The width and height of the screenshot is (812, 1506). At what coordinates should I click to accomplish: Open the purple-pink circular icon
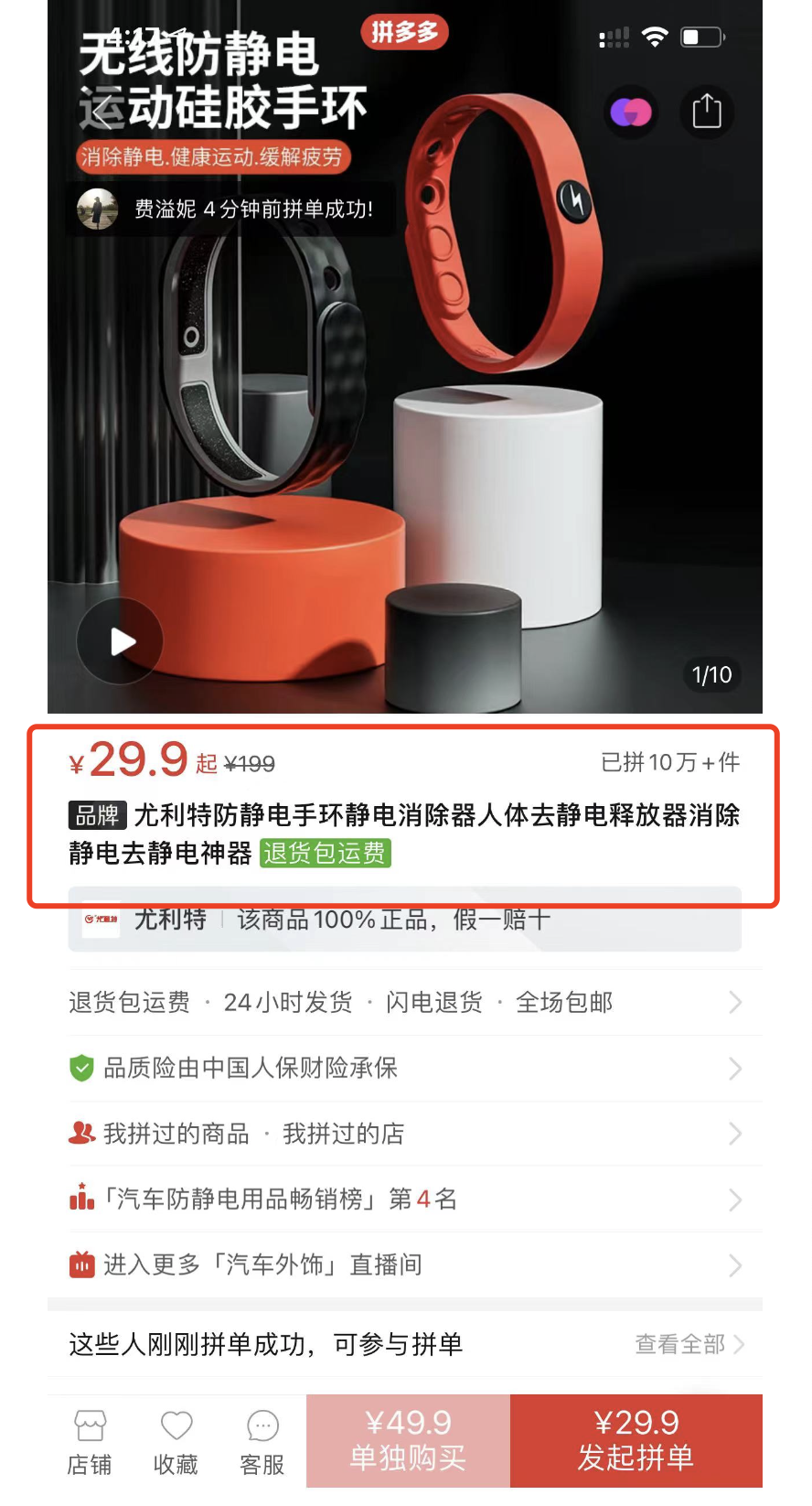pyautogui.click(x=631, y=112)
